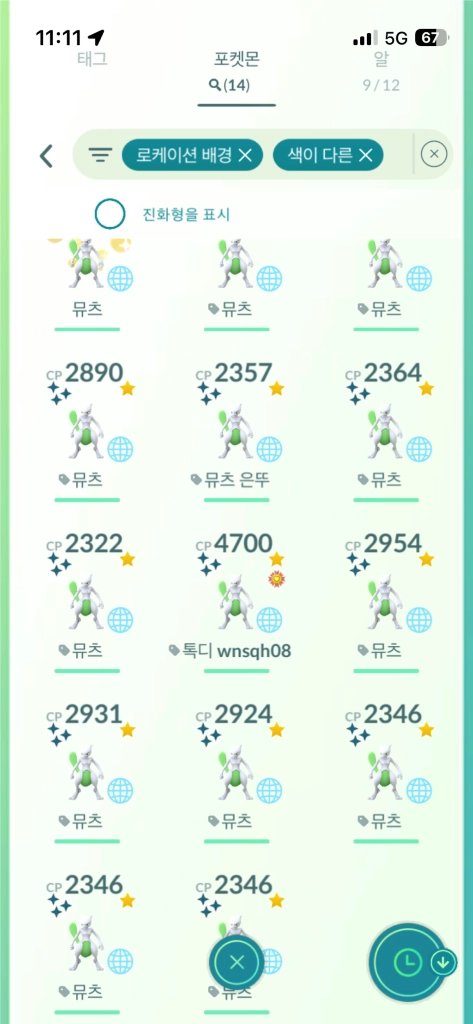
Task: Open the filter options icon
Action: pyautogui.click(x=100, y=155)
